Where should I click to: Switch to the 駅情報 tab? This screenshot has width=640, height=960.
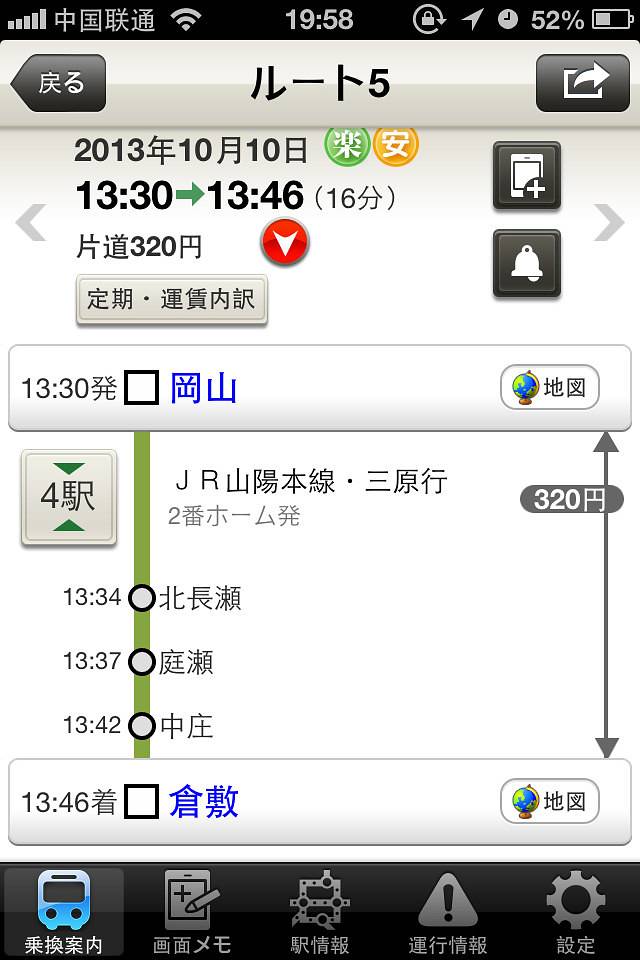320,912
